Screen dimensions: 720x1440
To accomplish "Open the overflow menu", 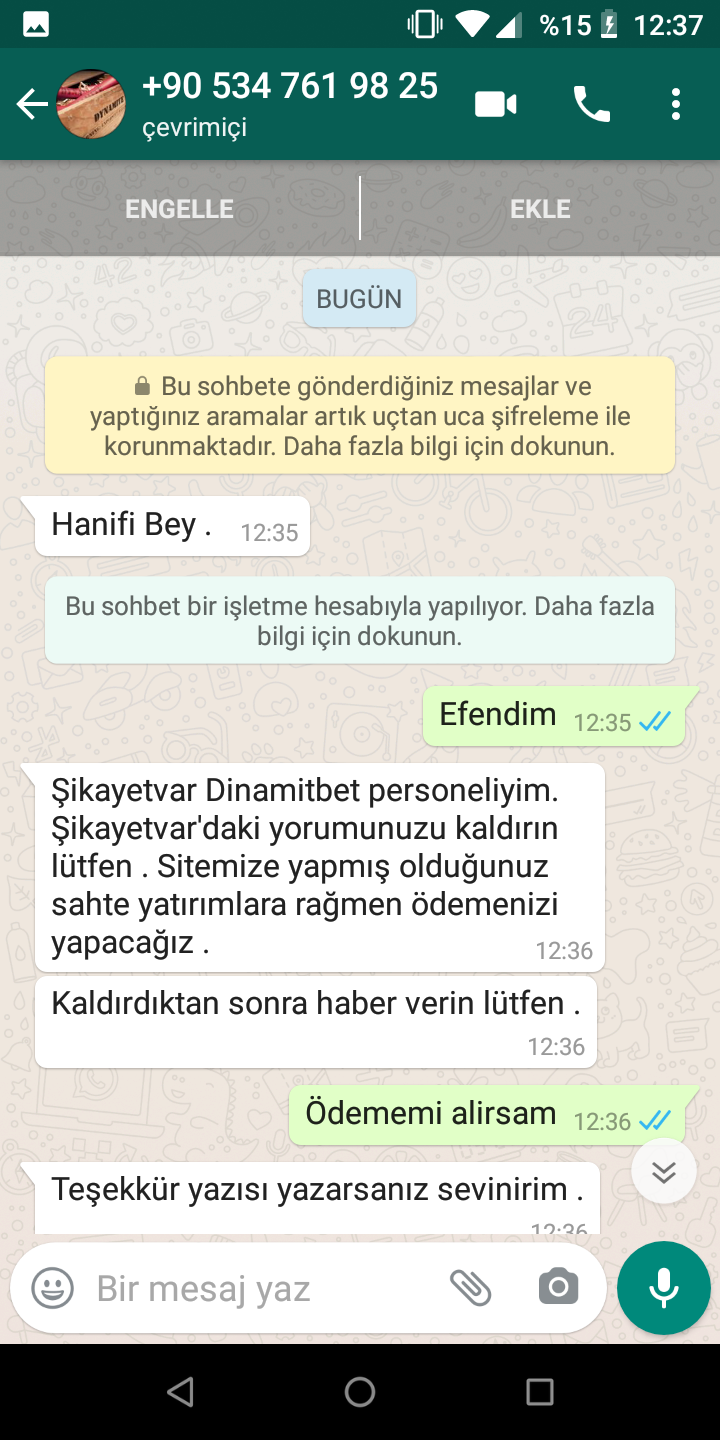I will pyautogui.click(x=676, y=104).
